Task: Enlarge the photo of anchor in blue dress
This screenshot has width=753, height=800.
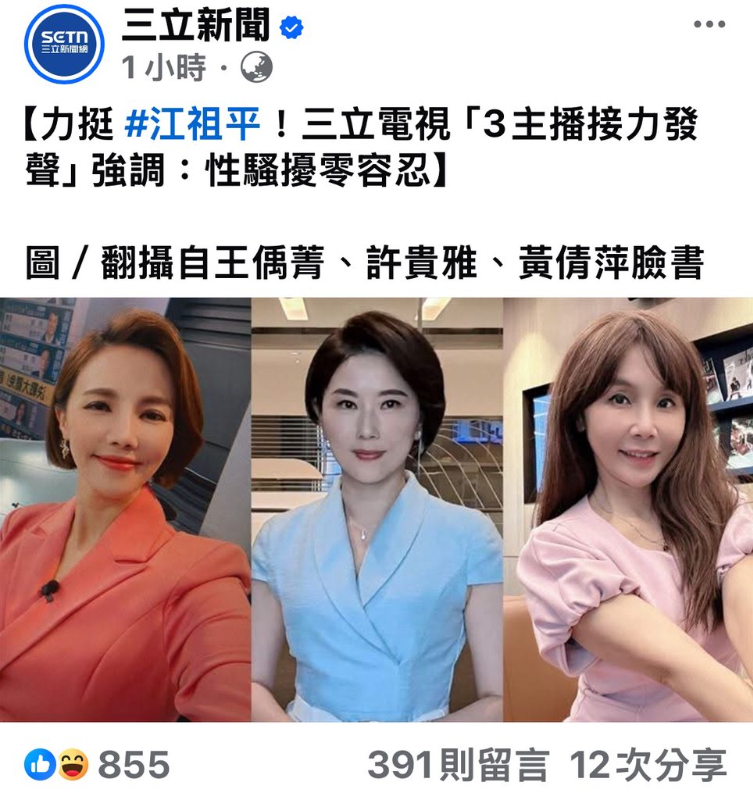Action: click(x=376, y=510)
